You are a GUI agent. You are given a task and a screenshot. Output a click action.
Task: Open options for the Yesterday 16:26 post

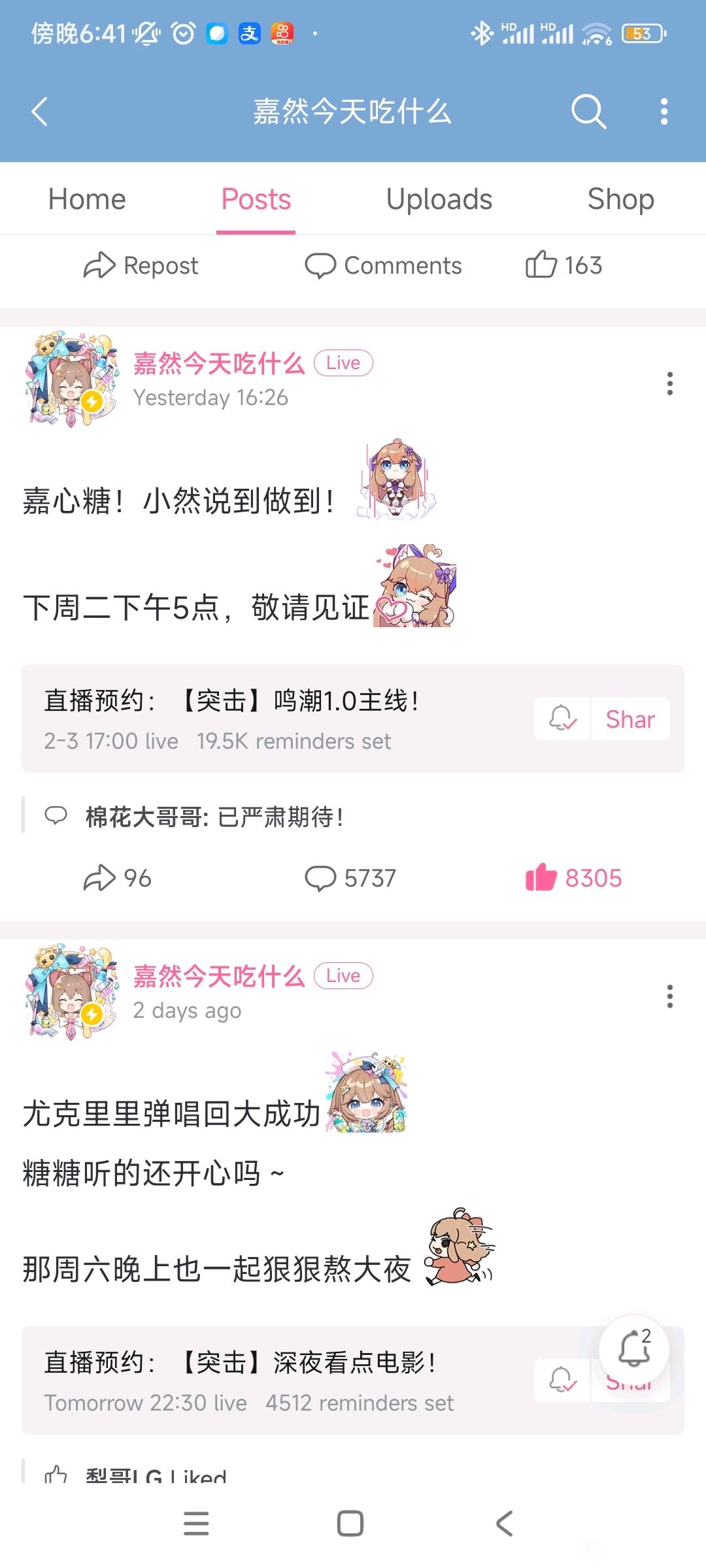click(669, 384)
